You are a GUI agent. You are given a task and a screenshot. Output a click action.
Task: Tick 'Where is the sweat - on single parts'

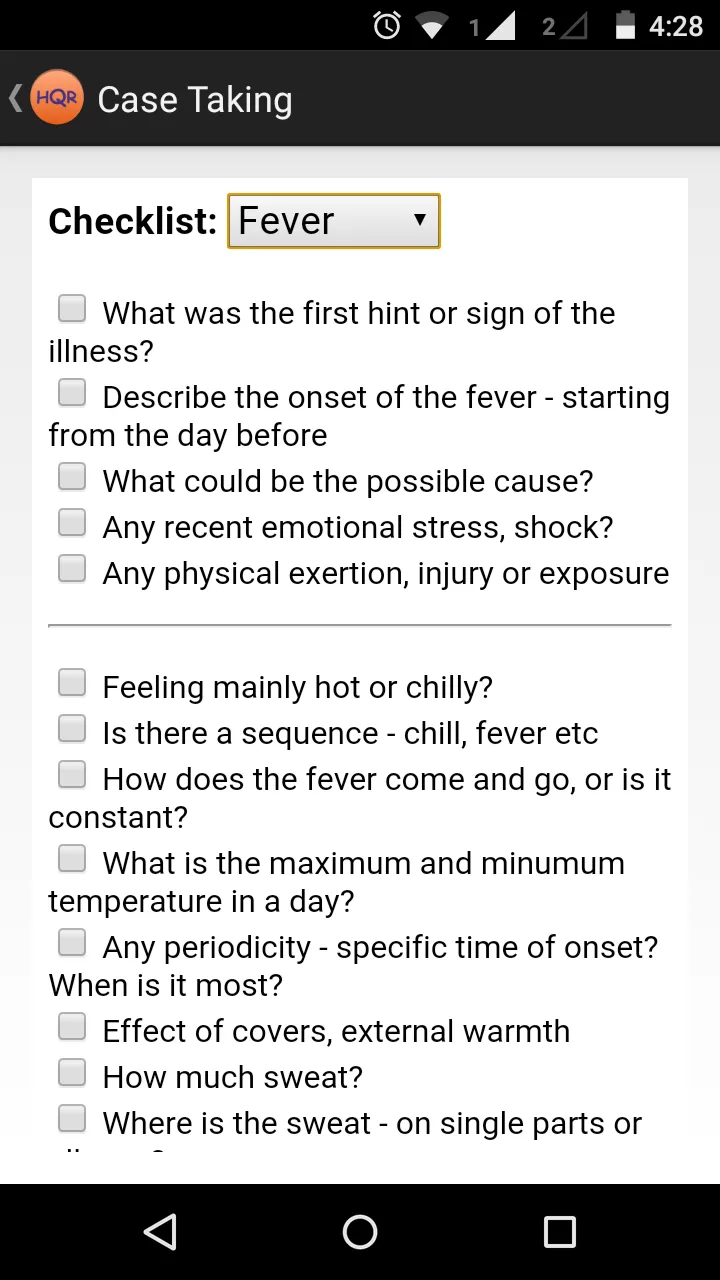(x=72, y=1118)
